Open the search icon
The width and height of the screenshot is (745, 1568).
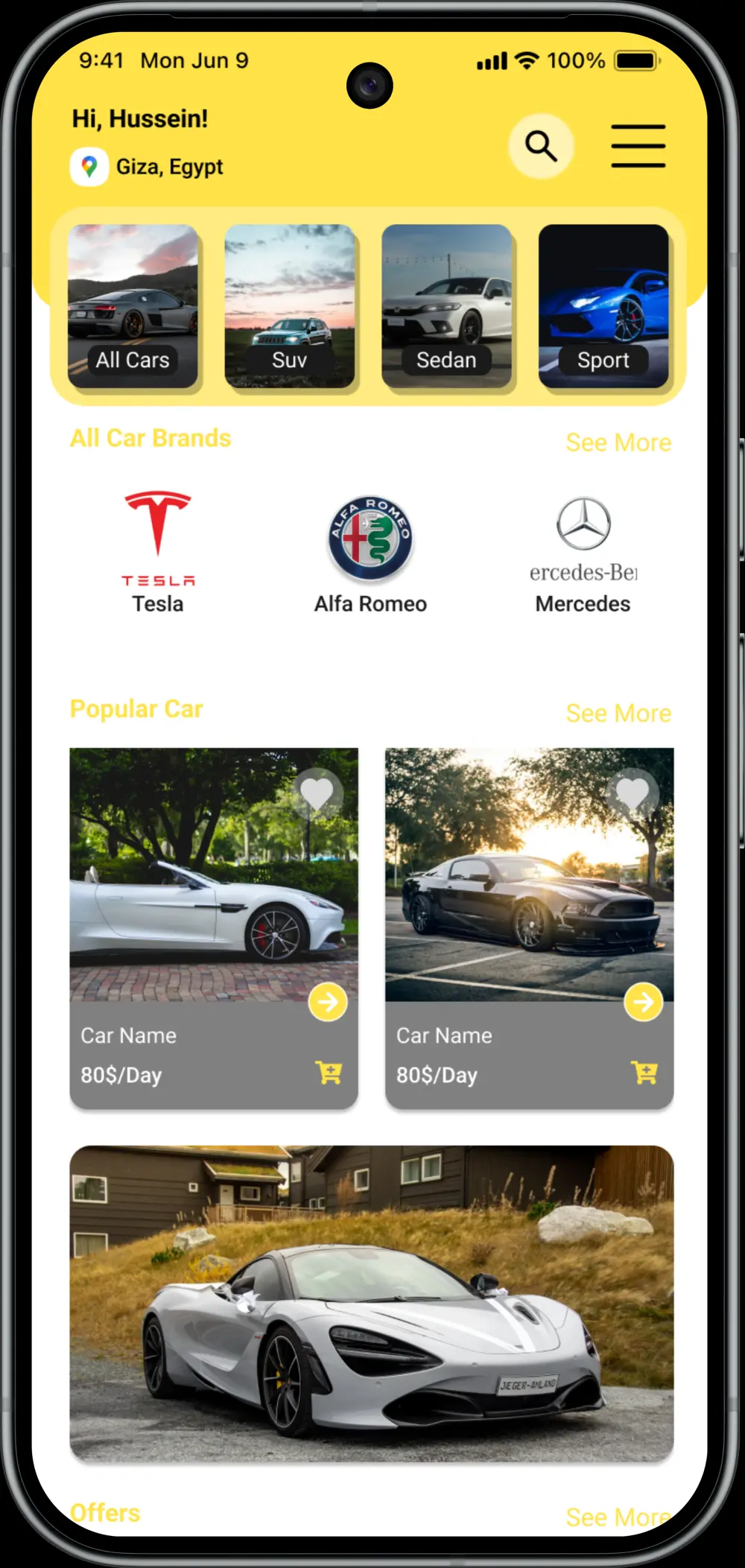coord(541,146)
